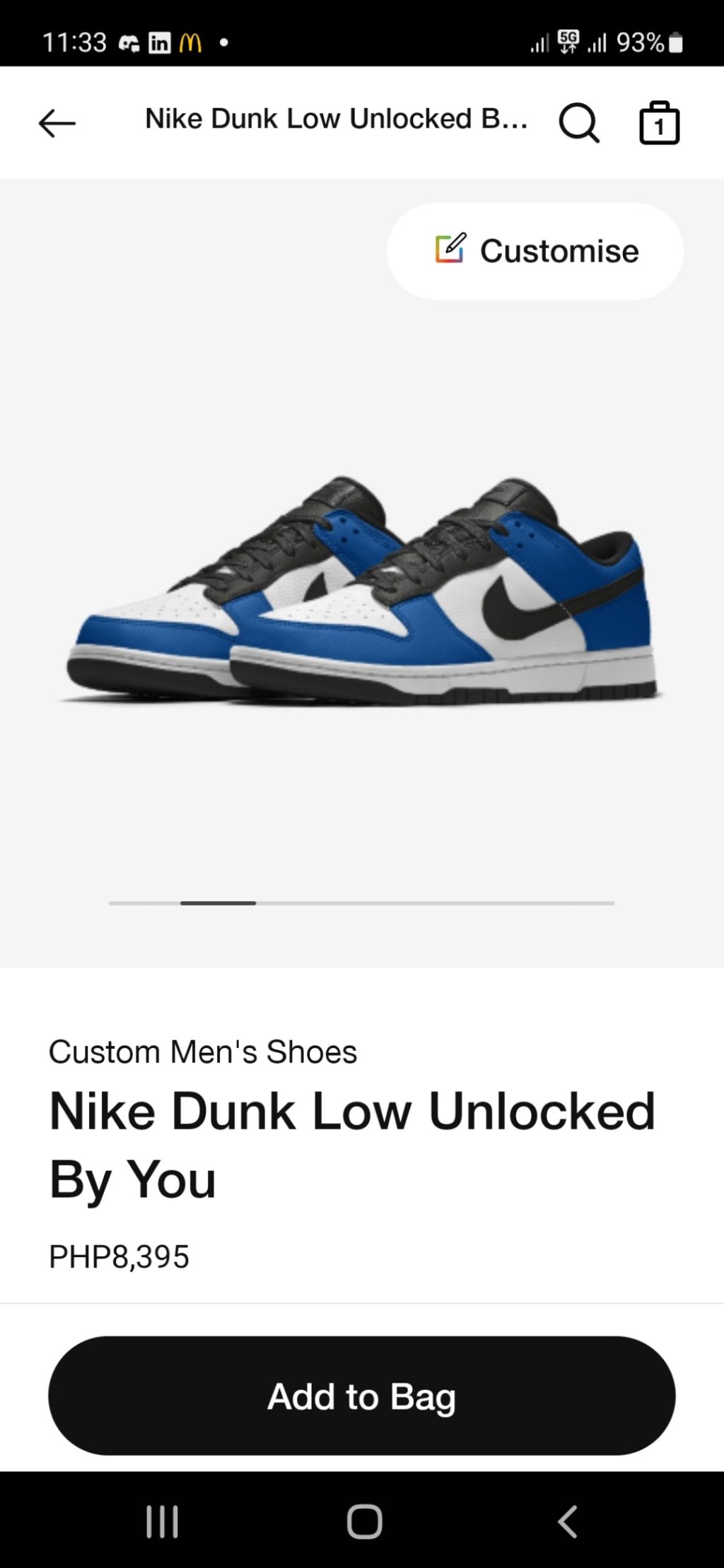Tap the system home button

(x=364, y=1521)
